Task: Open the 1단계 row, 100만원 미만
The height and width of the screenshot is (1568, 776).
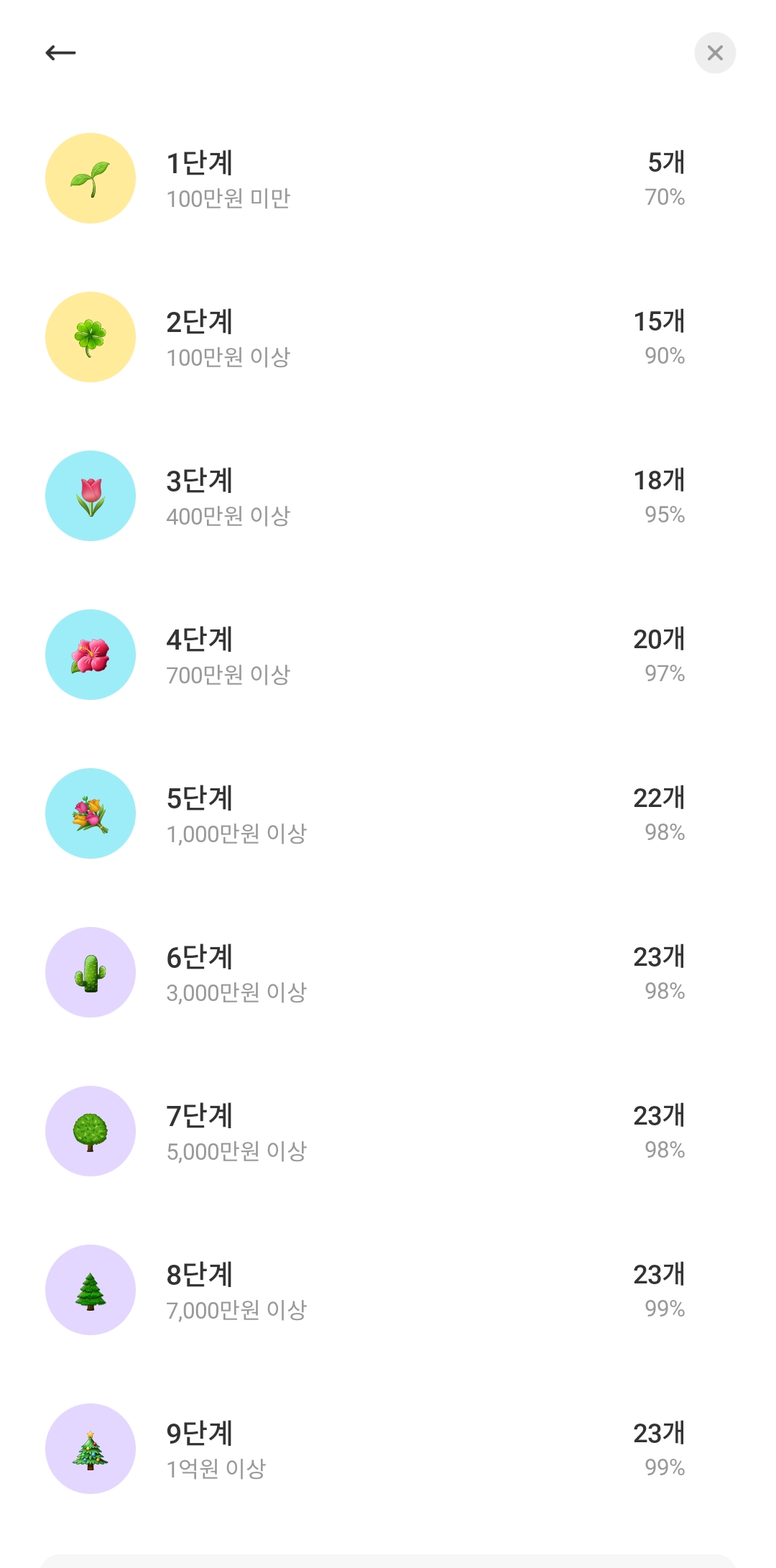Action: pos(388,178)
